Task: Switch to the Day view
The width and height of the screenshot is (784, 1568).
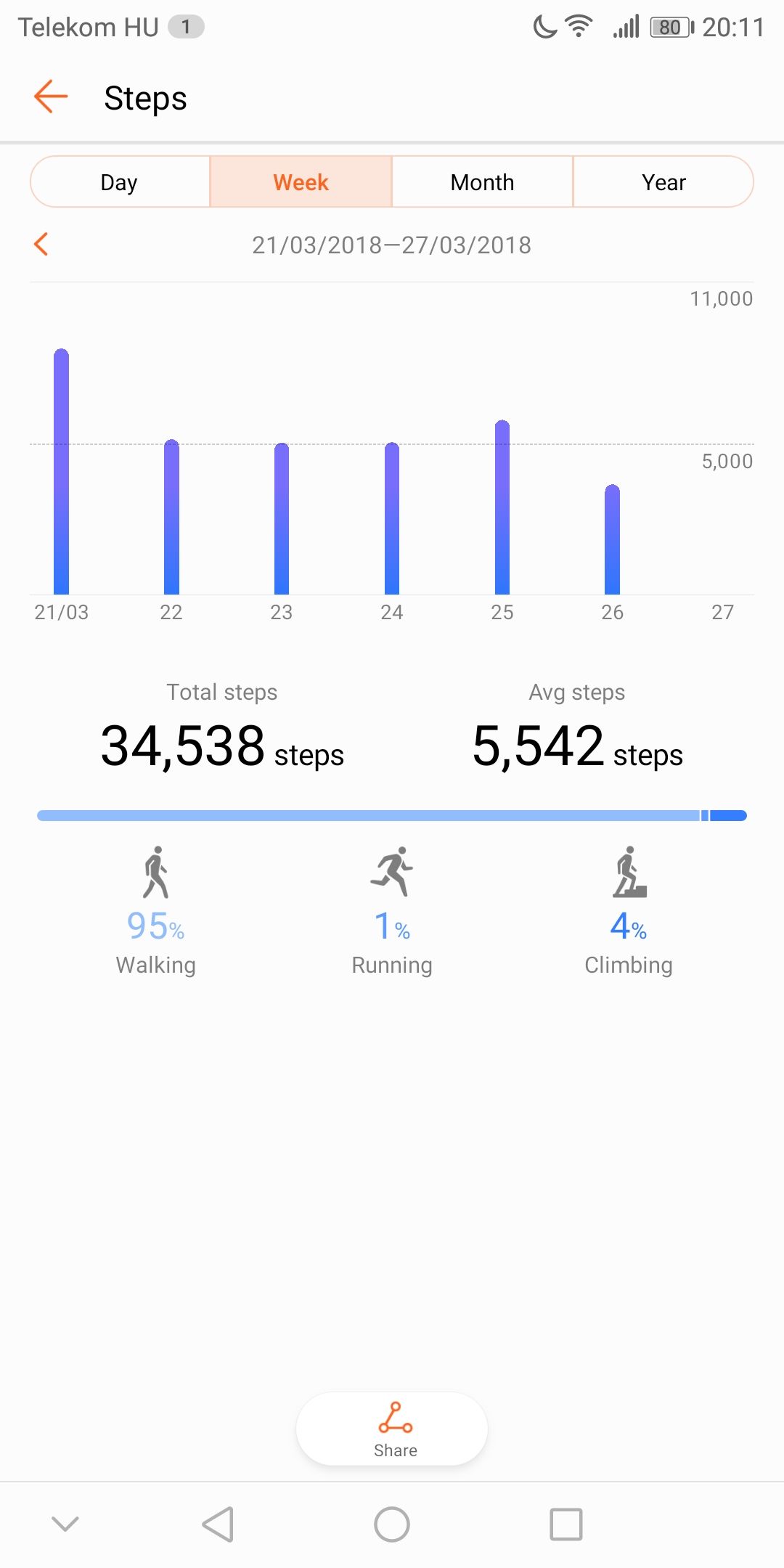Action: 120,181
